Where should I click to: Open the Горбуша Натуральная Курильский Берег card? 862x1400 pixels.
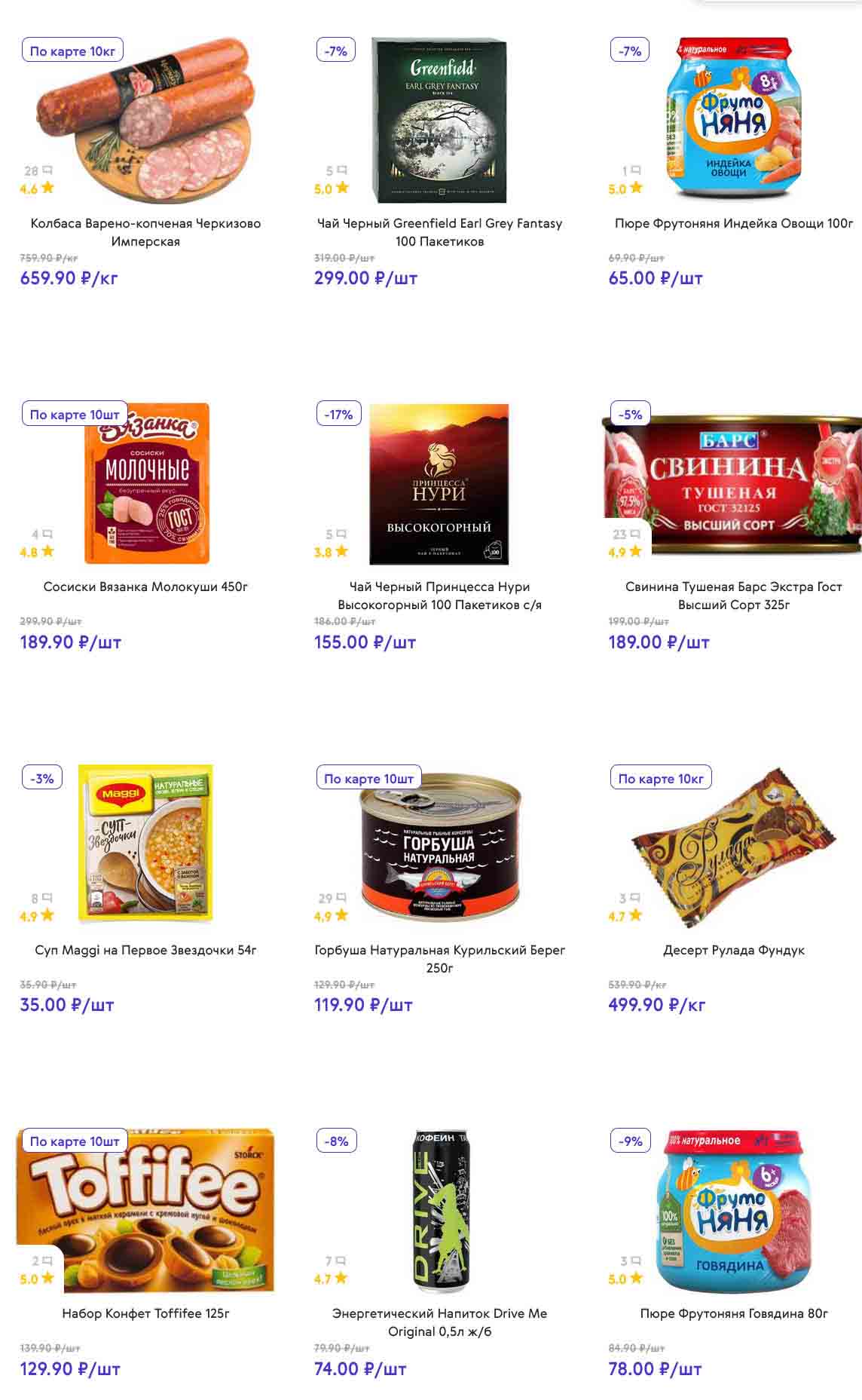point(439,958)
